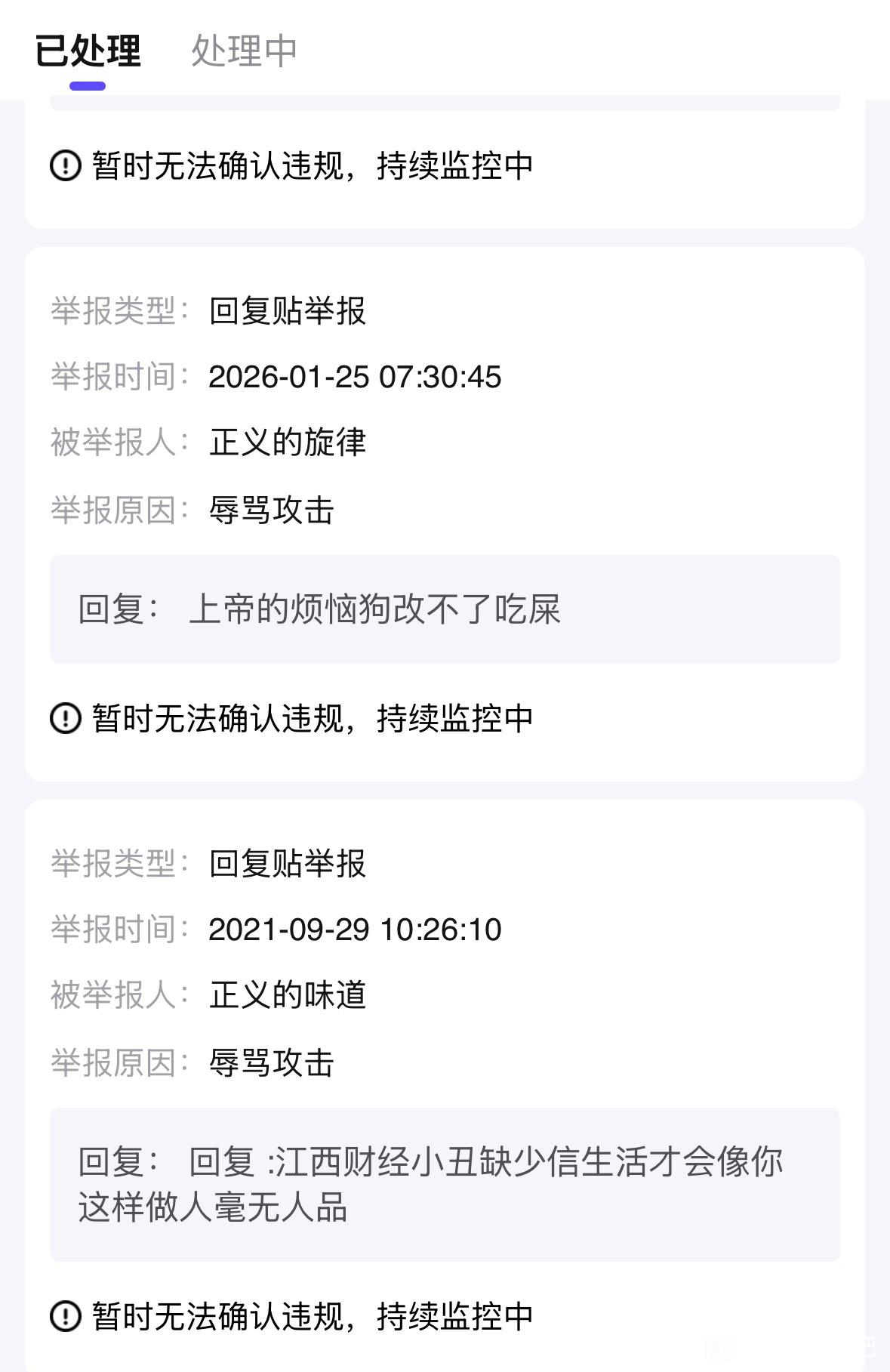Screen dimensions: 890x1372
Task: Switch to the 处理中 tab
Action: [244, 51]
